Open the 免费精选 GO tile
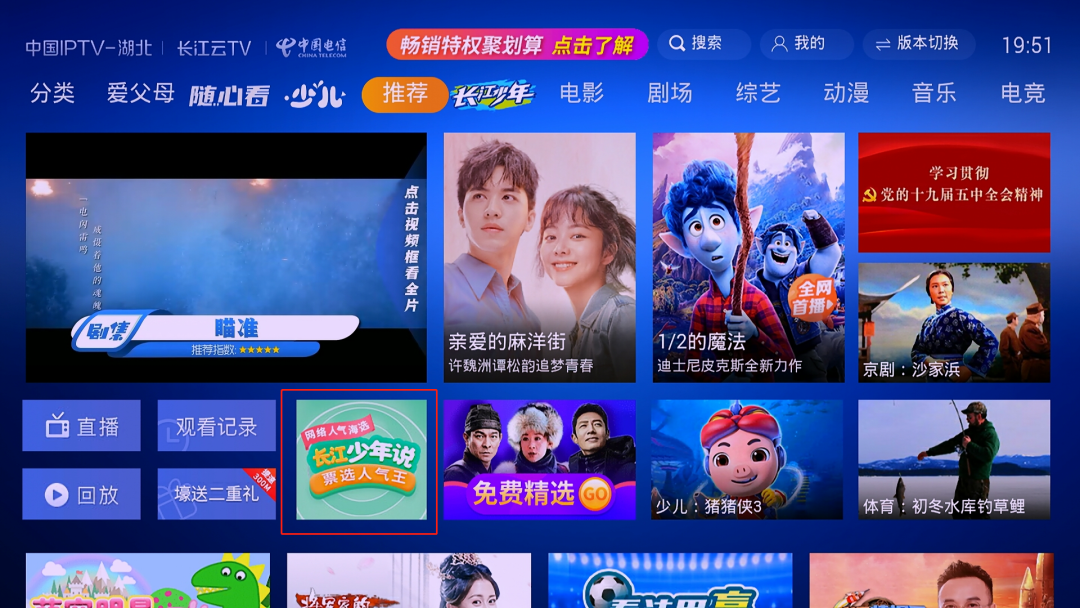The image size is (1080, 608). [x=539, y=460]
